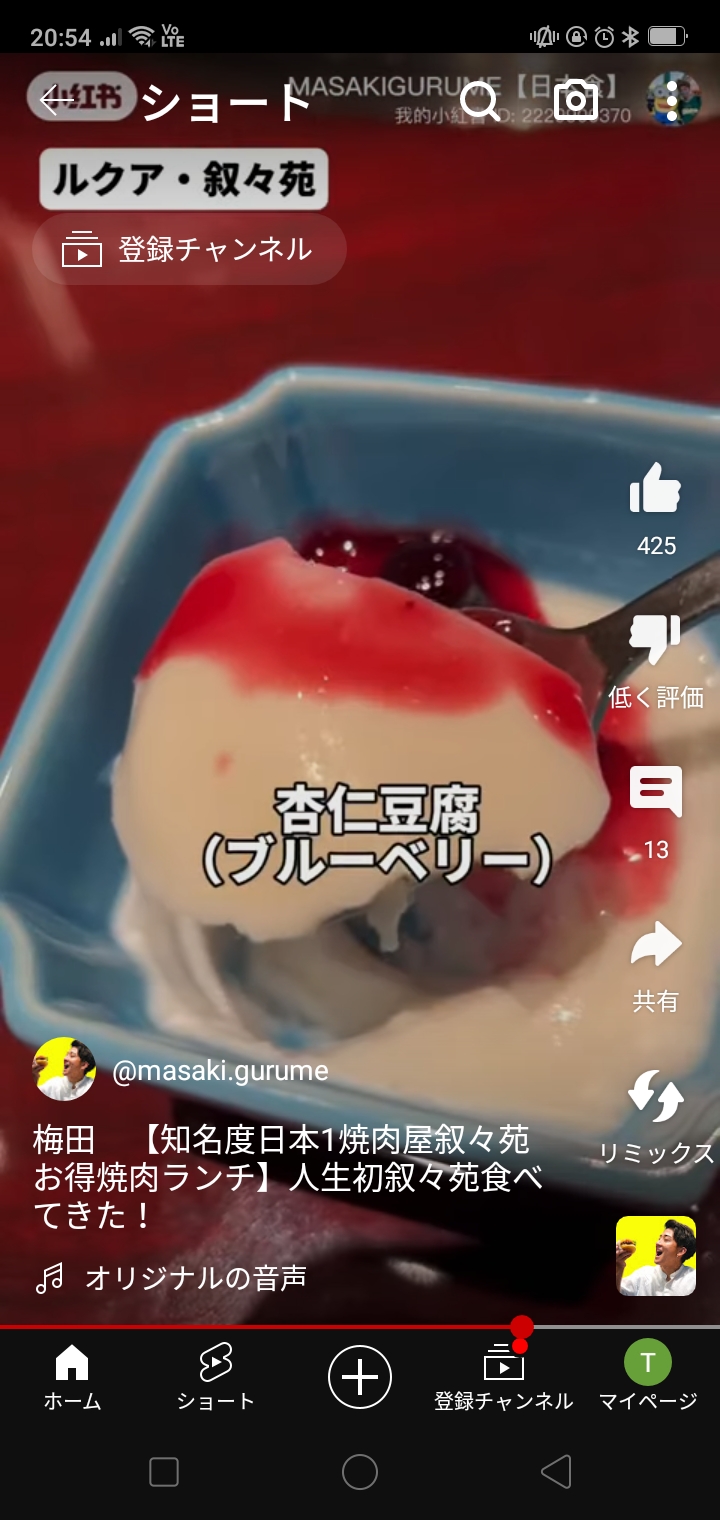Open the sound thumbnail at bottom right

coord(656,1256)
